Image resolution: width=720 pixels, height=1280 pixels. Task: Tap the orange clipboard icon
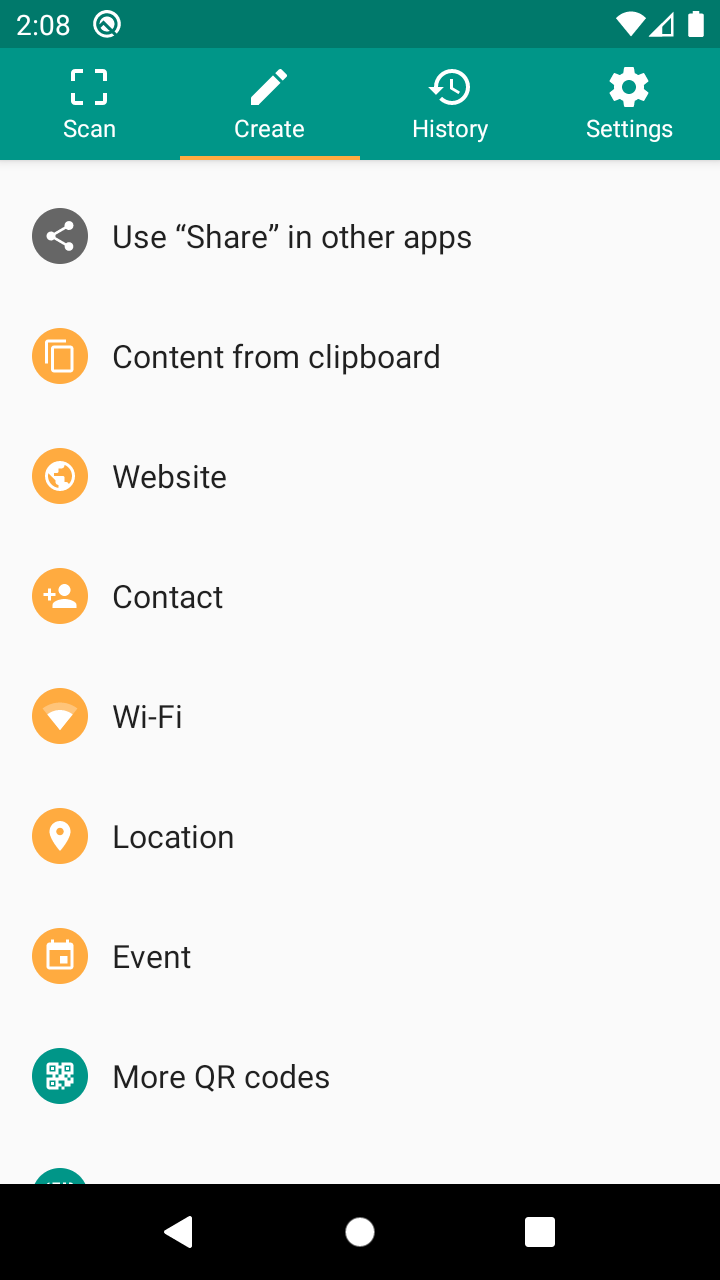coord(60,356)
